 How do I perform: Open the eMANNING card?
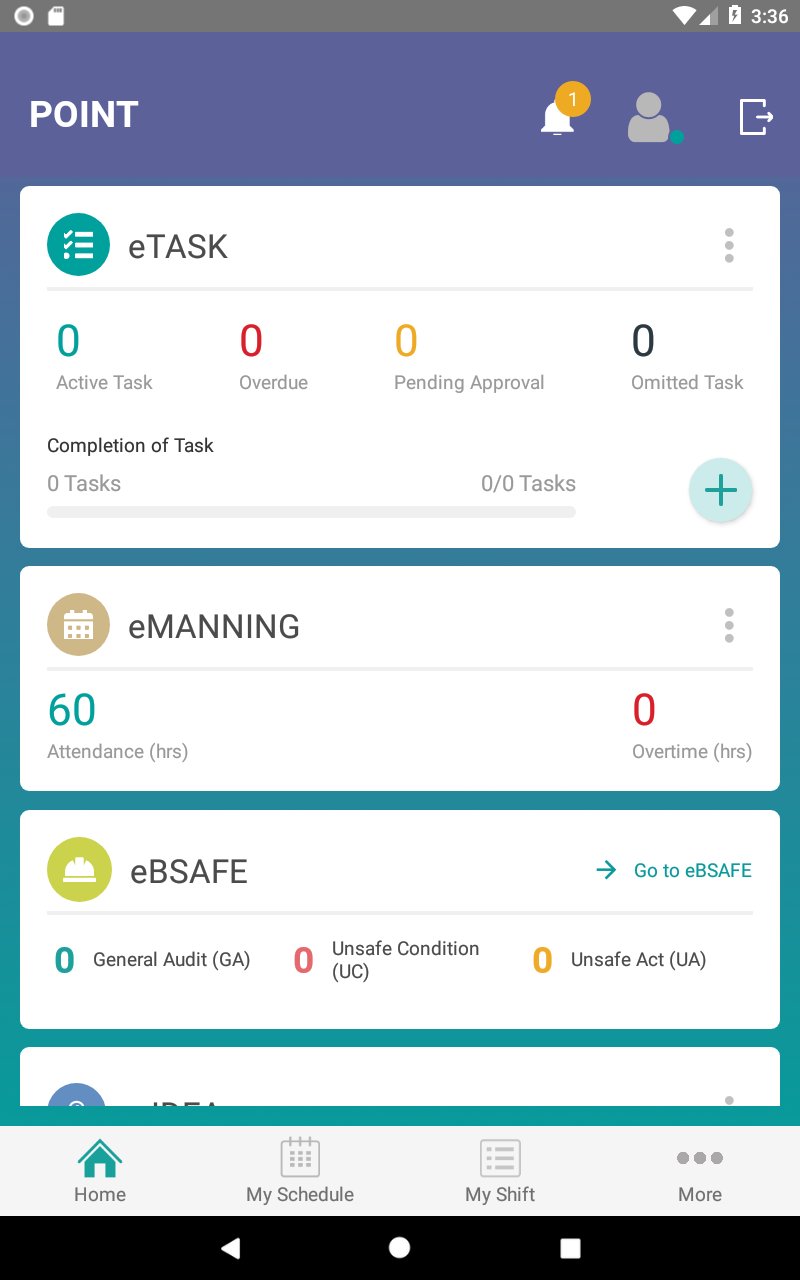(x=214, y=626)
